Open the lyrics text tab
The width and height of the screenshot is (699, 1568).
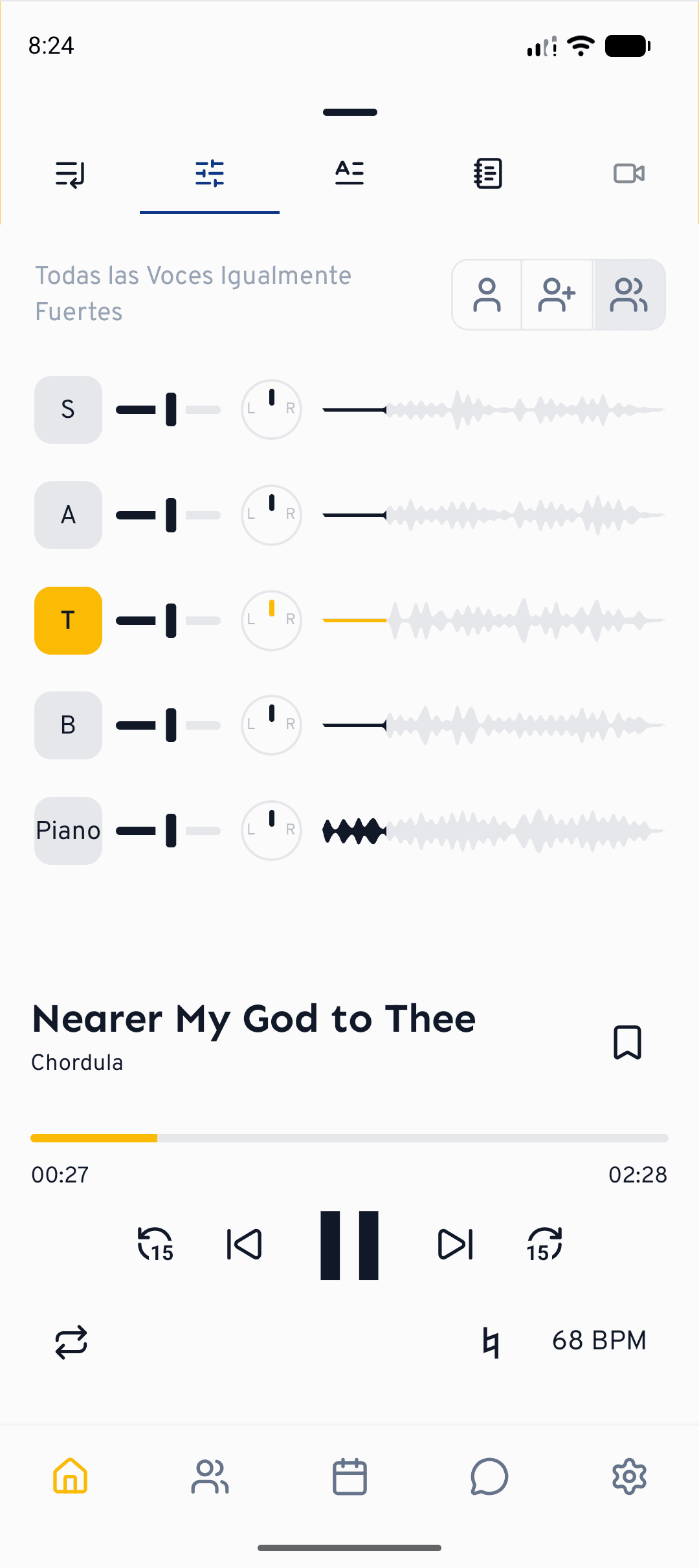[349, 173]
